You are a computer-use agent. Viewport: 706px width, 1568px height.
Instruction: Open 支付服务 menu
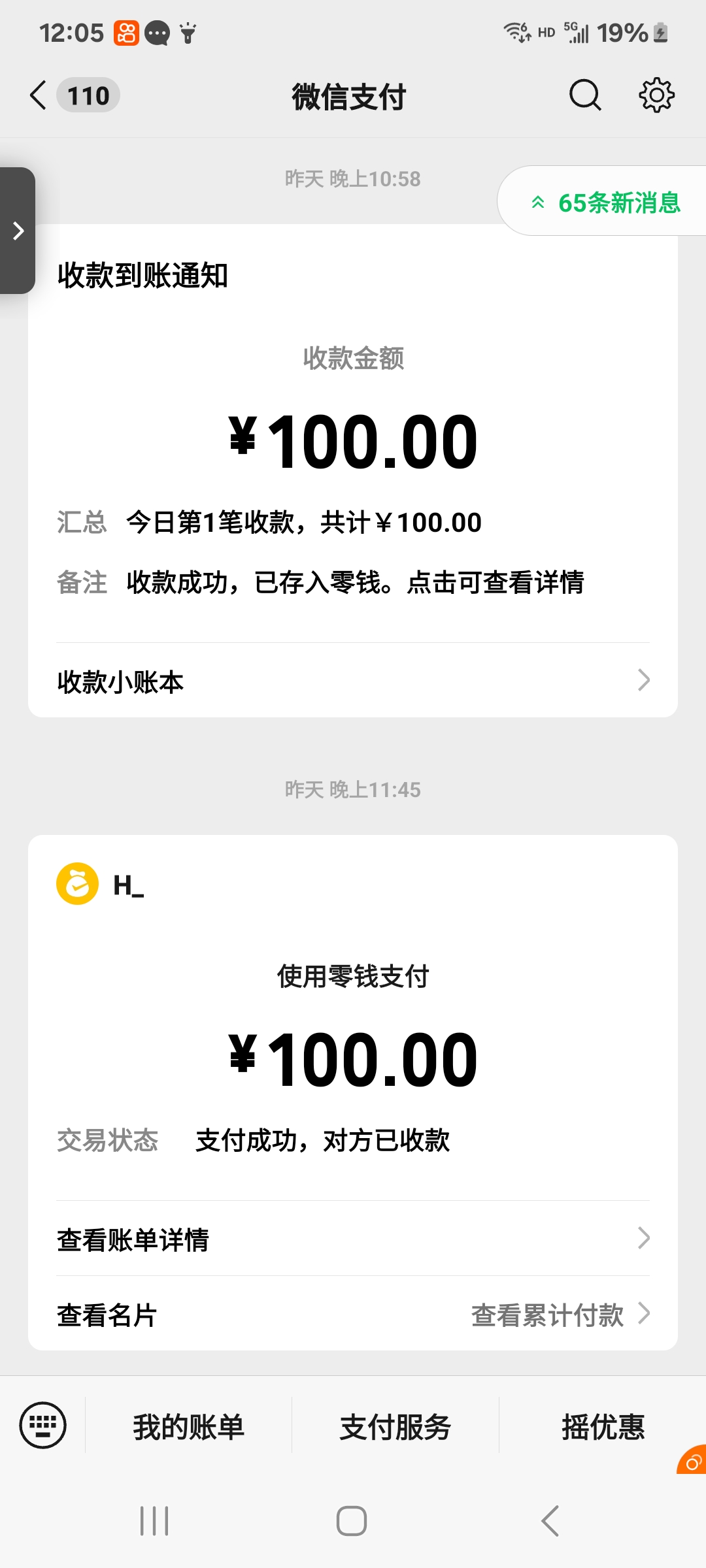tap(395, 1426)
